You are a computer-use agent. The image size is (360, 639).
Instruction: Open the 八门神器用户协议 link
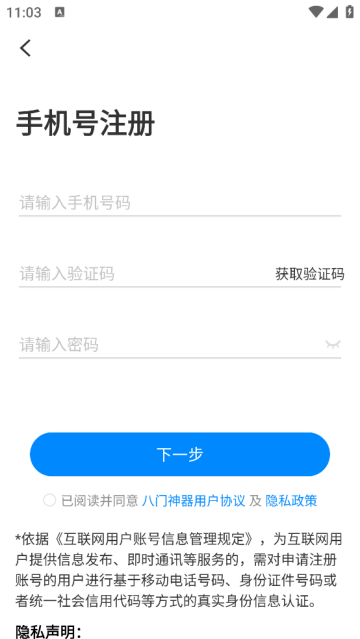[194, 500]
